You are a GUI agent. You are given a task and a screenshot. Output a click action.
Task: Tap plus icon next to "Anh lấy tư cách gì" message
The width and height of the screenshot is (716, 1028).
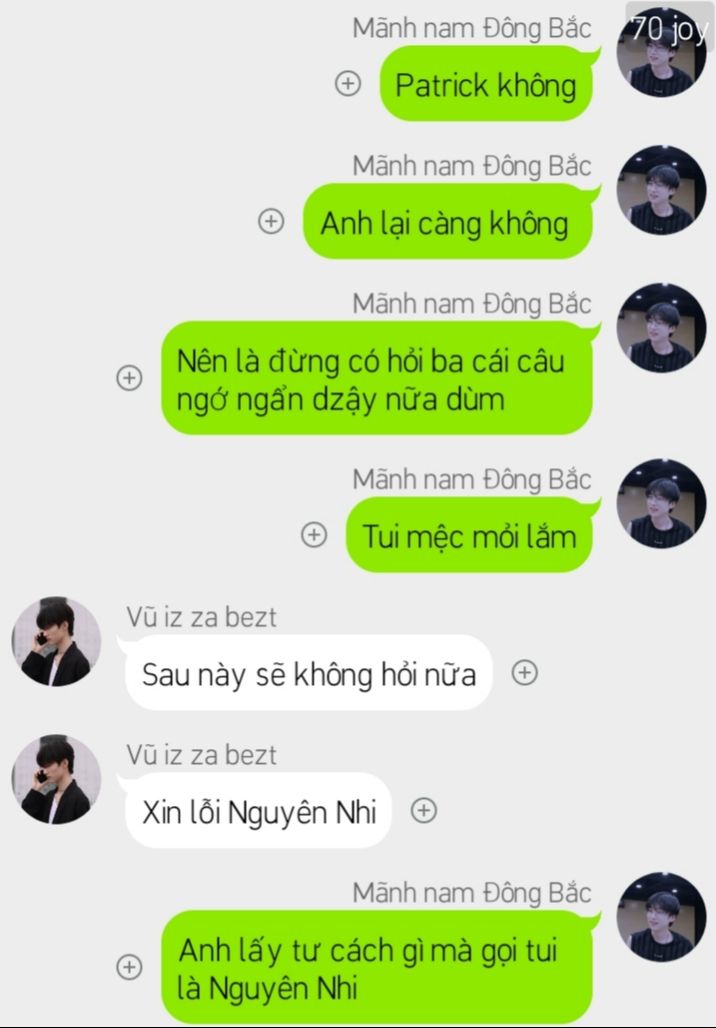coord(129,967)
